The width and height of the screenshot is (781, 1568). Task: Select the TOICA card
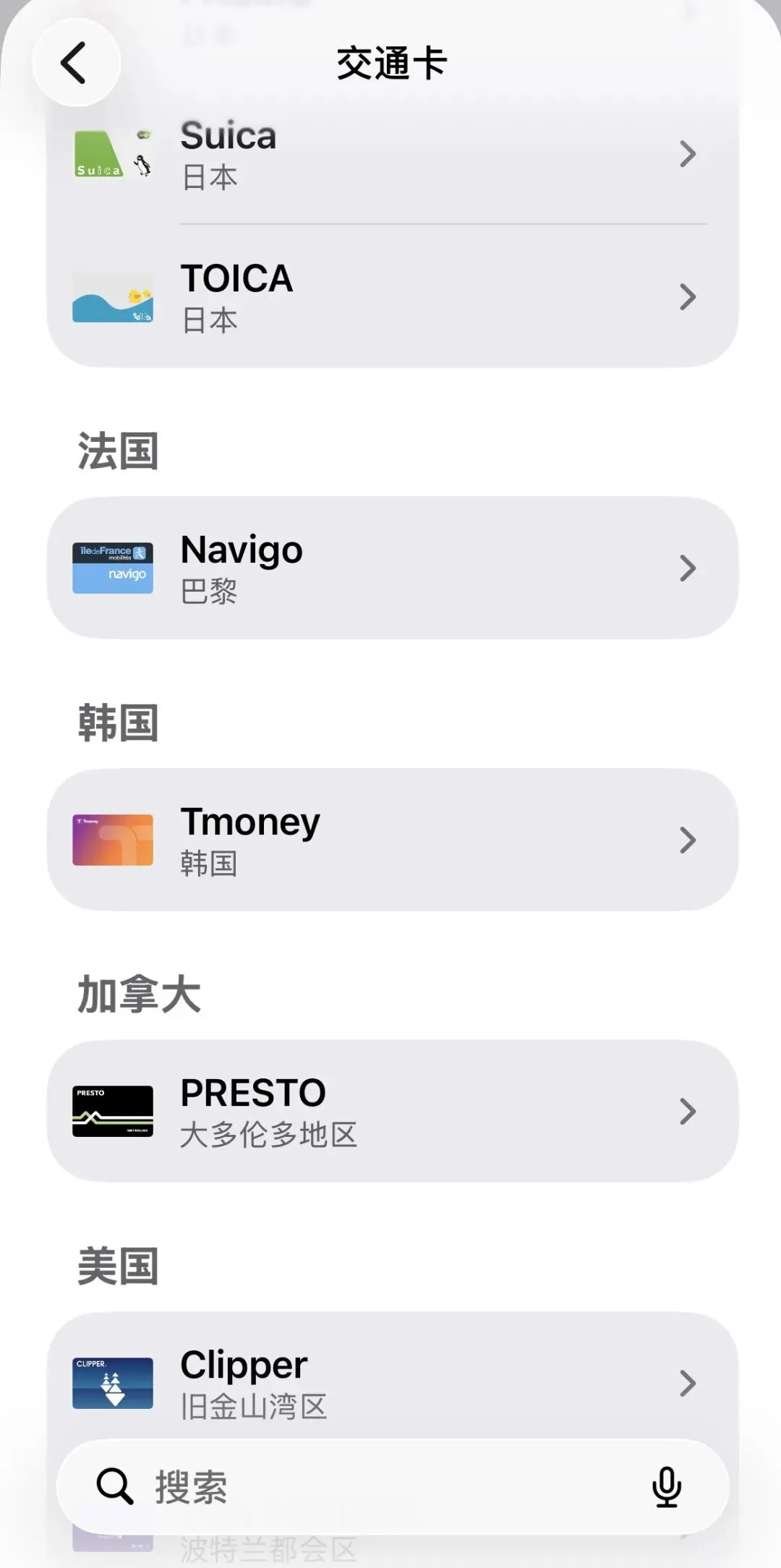392,297
